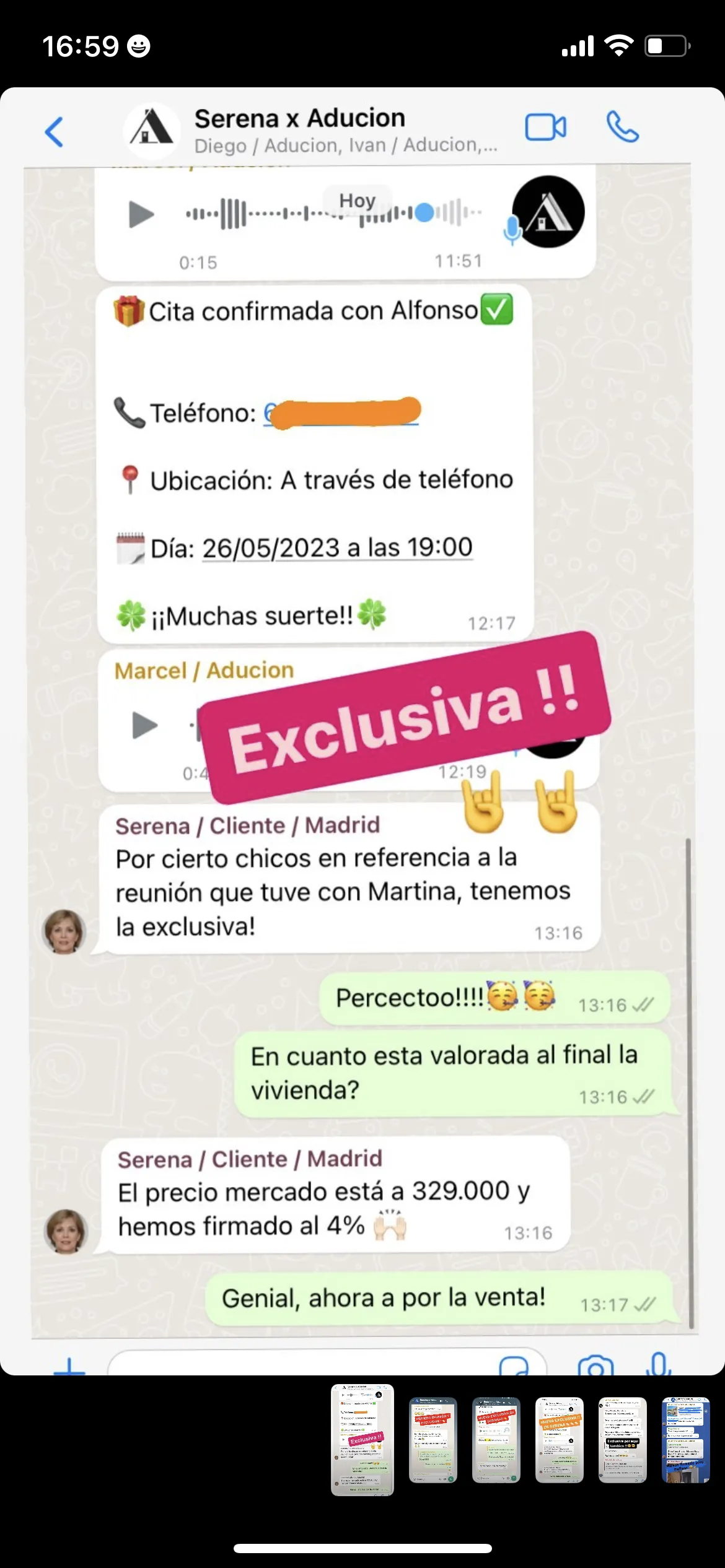725x1568 pixels.
Task: Select the thumbnail with the pink Exclusiva sticker
Action: click(362, 1440)
